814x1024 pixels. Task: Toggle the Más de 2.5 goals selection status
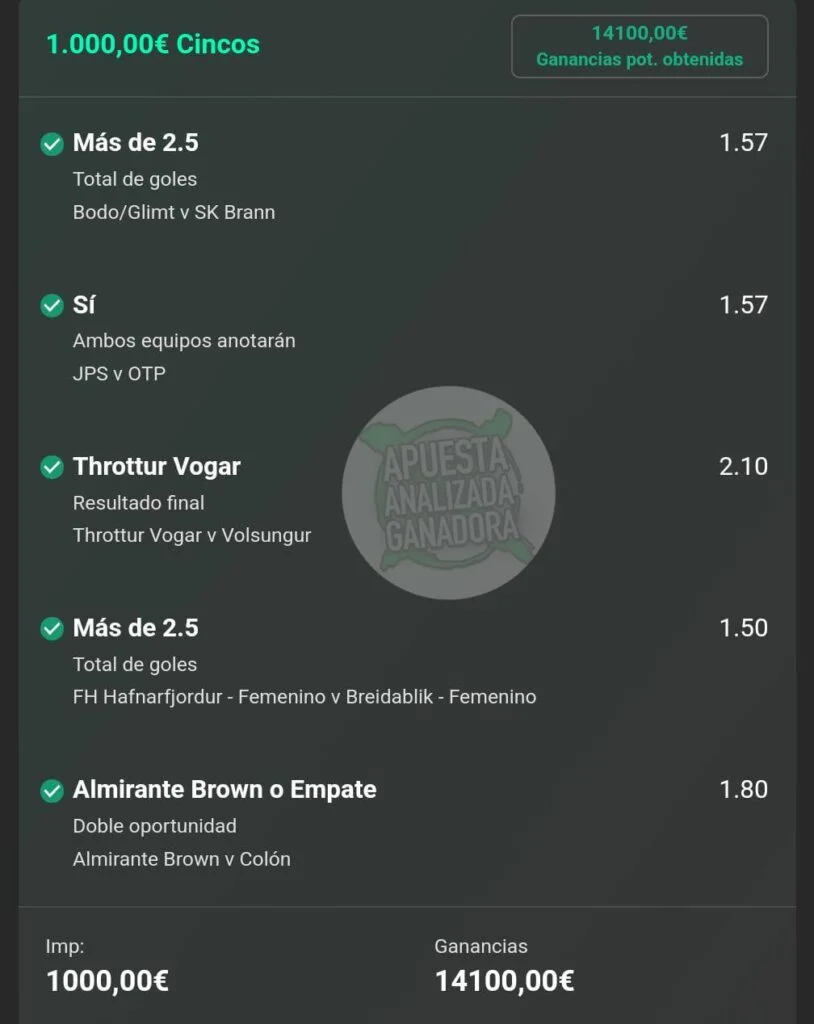(136, 144)
